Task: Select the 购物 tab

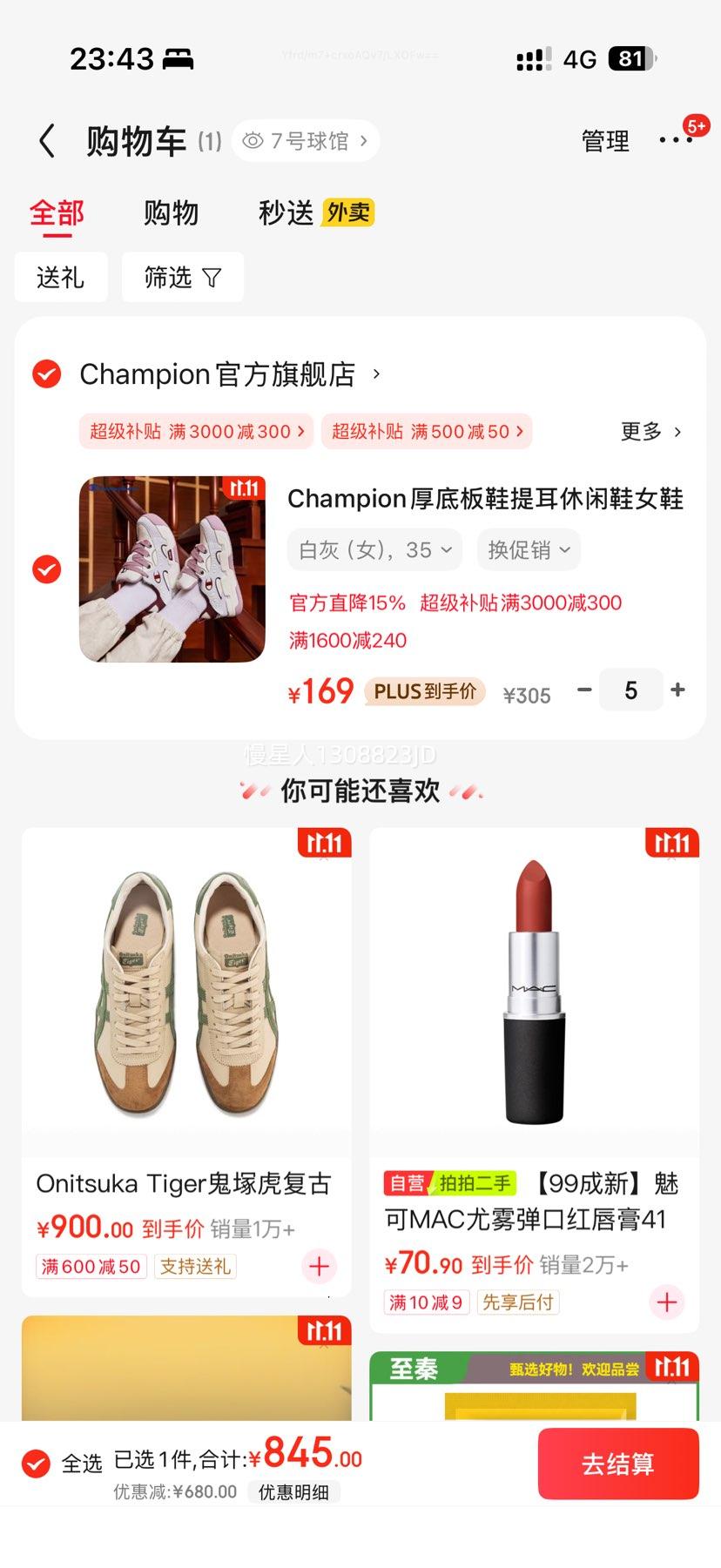Action: pos(171,213)
